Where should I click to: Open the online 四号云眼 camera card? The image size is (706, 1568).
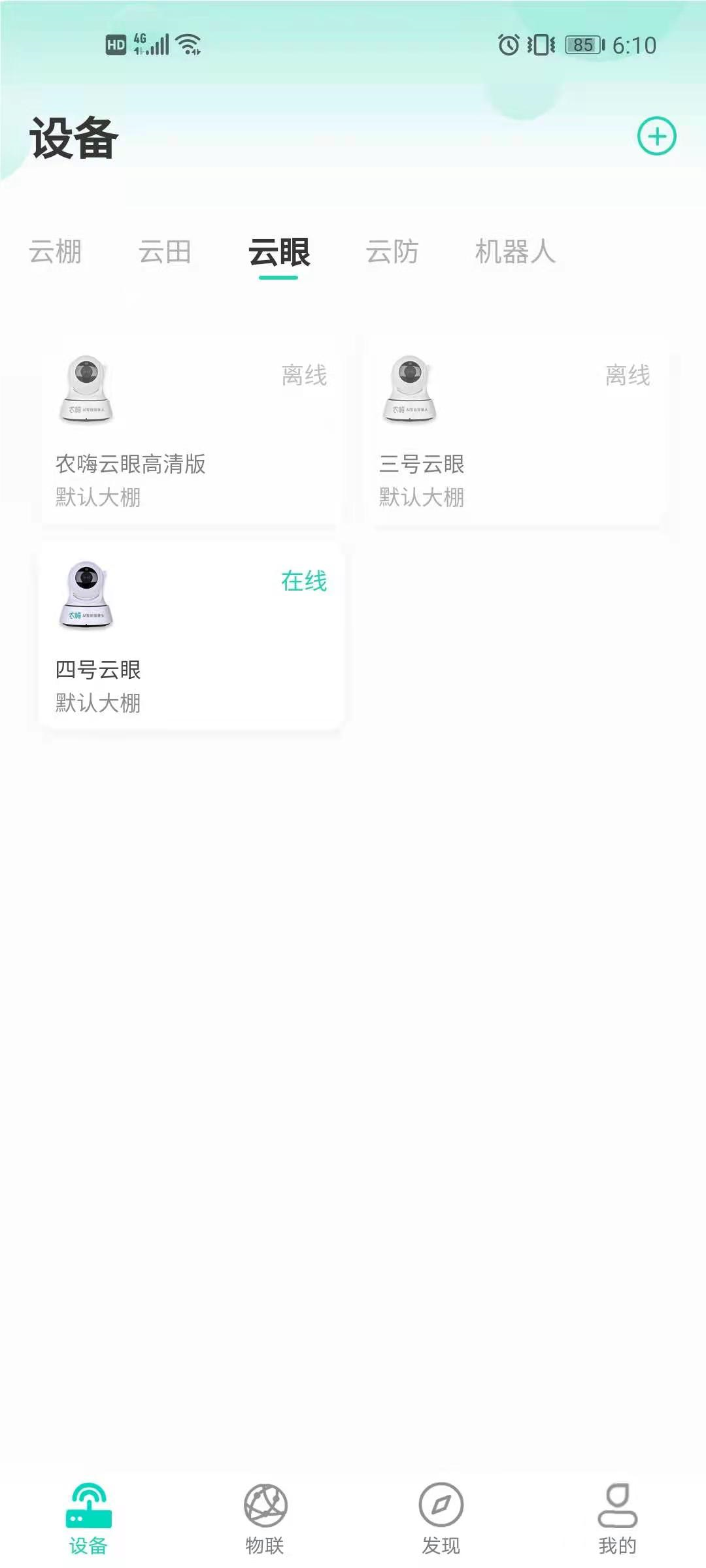point(191,636)
